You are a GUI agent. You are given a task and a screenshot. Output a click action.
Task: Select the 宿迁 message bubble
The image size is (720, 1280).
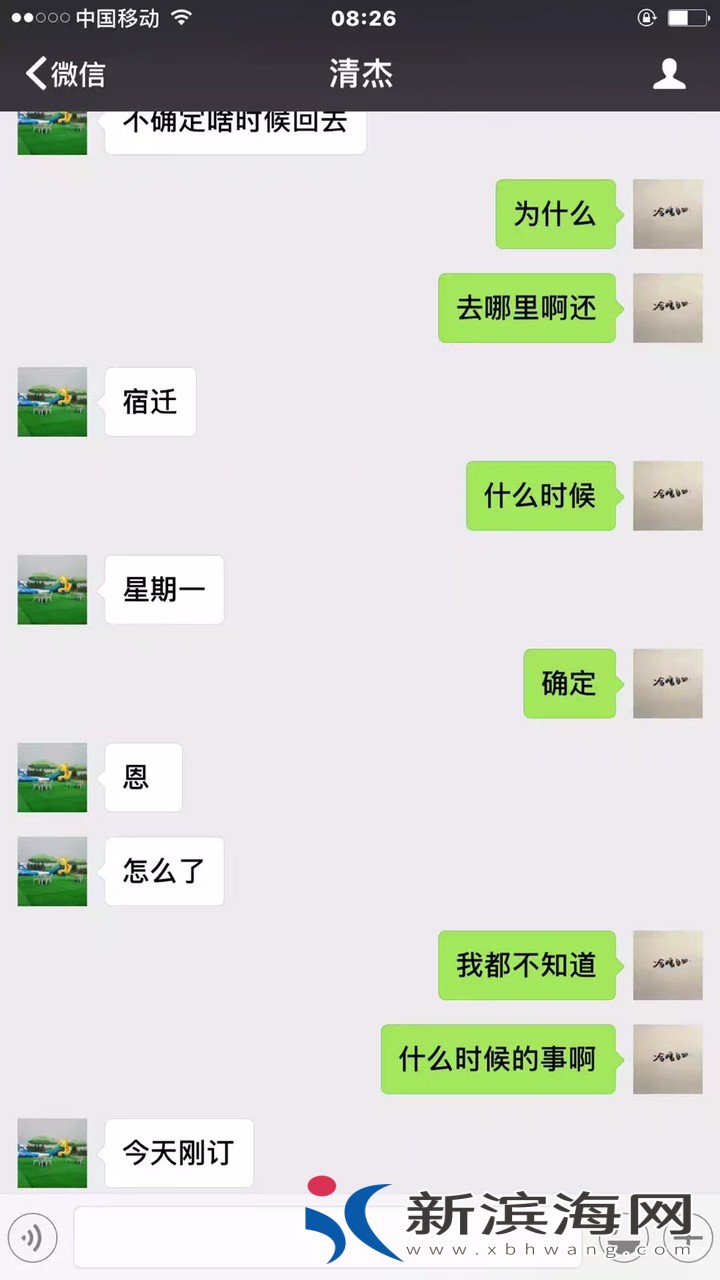[x=149, y=402]
